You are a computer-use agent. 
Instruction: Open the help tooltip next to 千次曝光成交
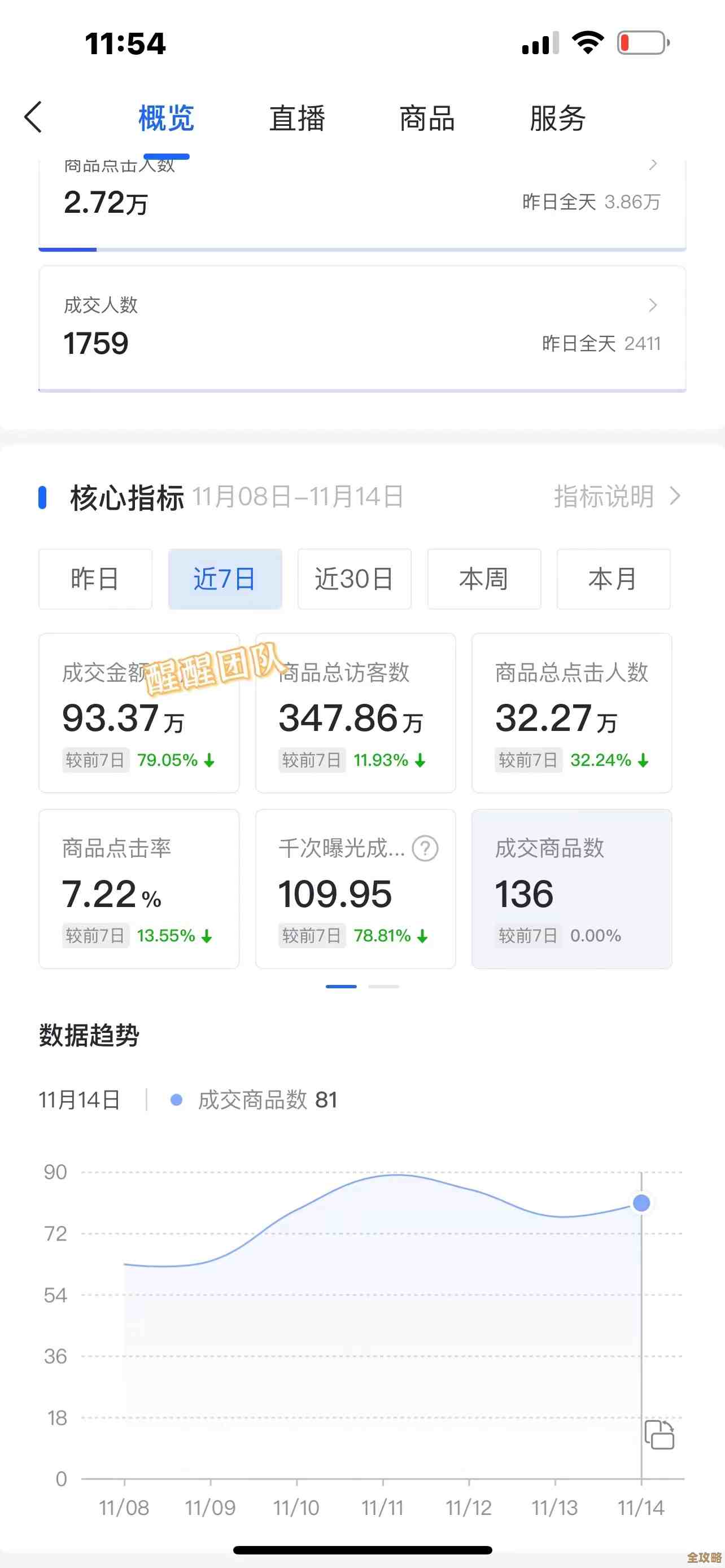(x=426, y=849)
